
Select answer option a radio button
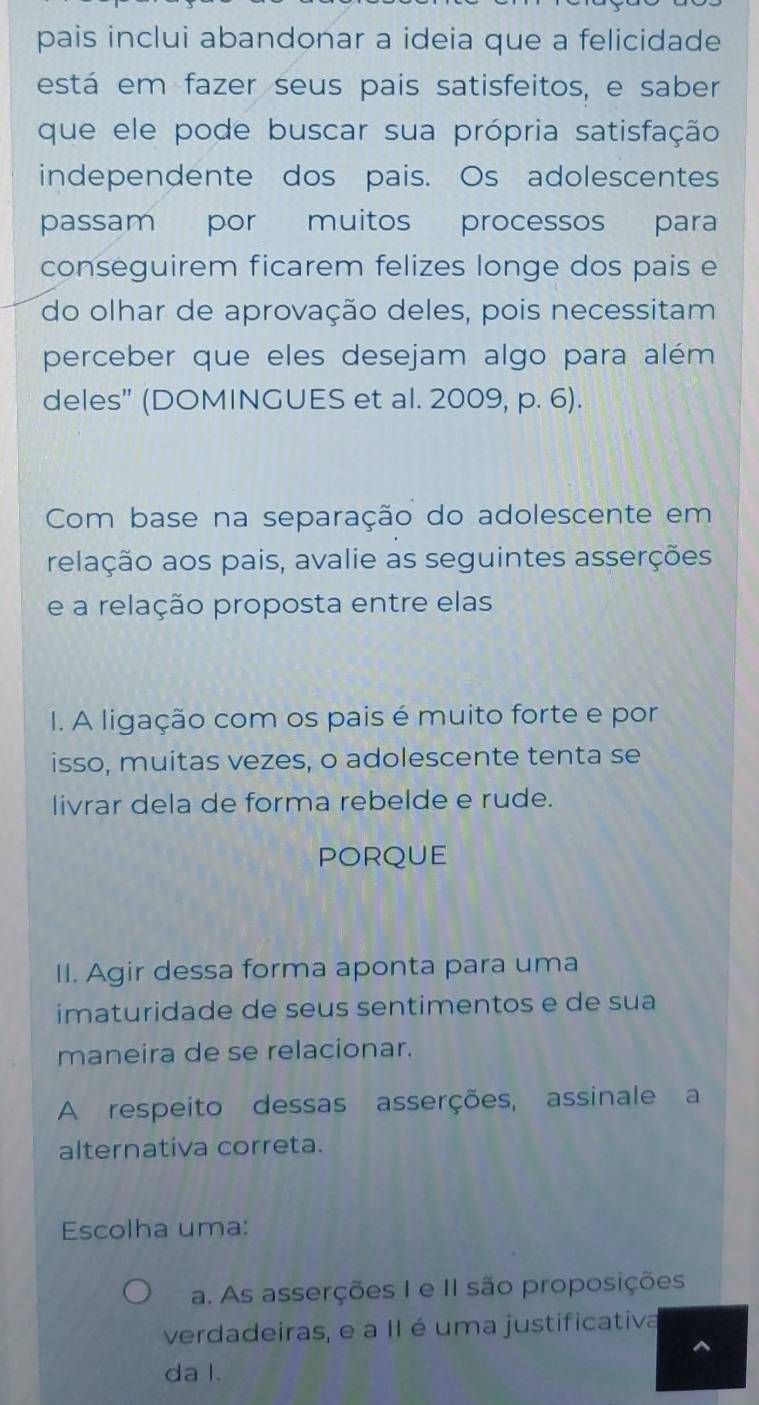tap(139, 1294)
